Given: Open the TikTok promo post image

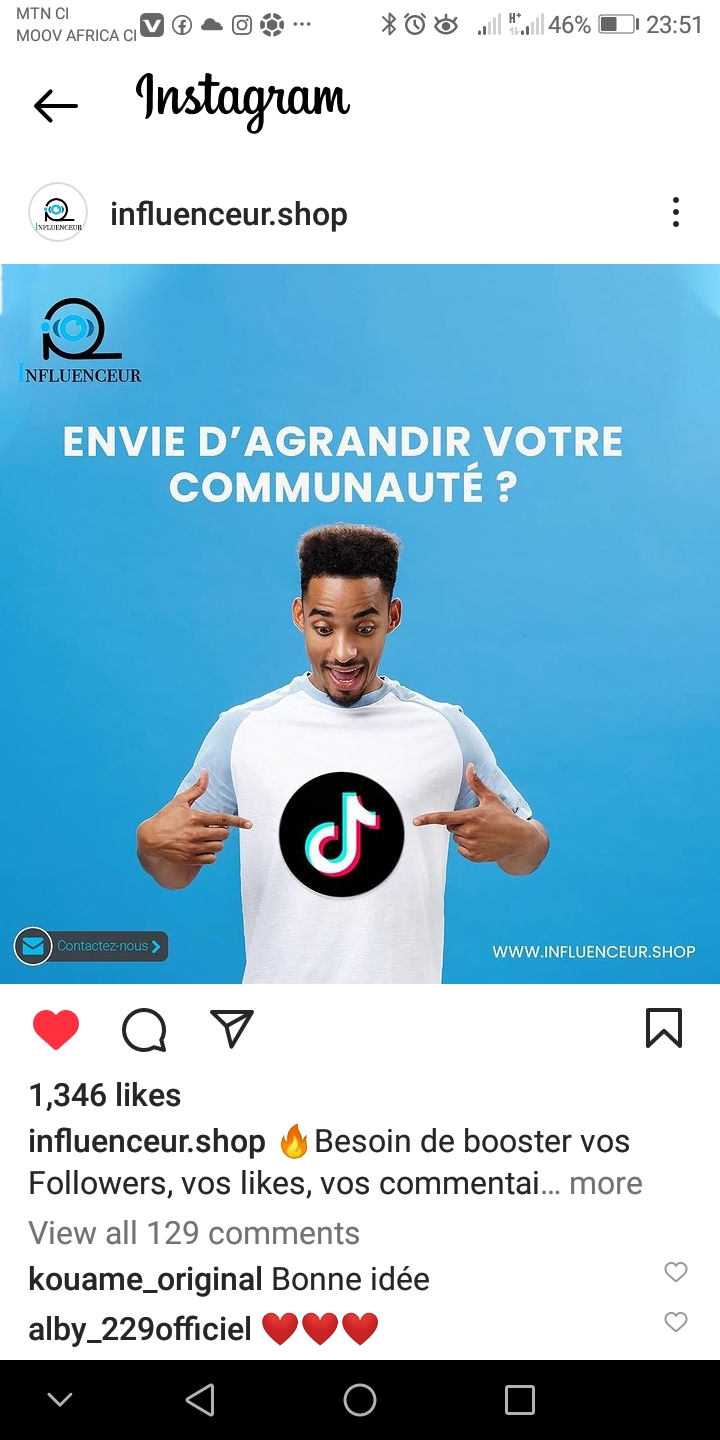Looking at the screenshot, I should (x=360, y=623).
